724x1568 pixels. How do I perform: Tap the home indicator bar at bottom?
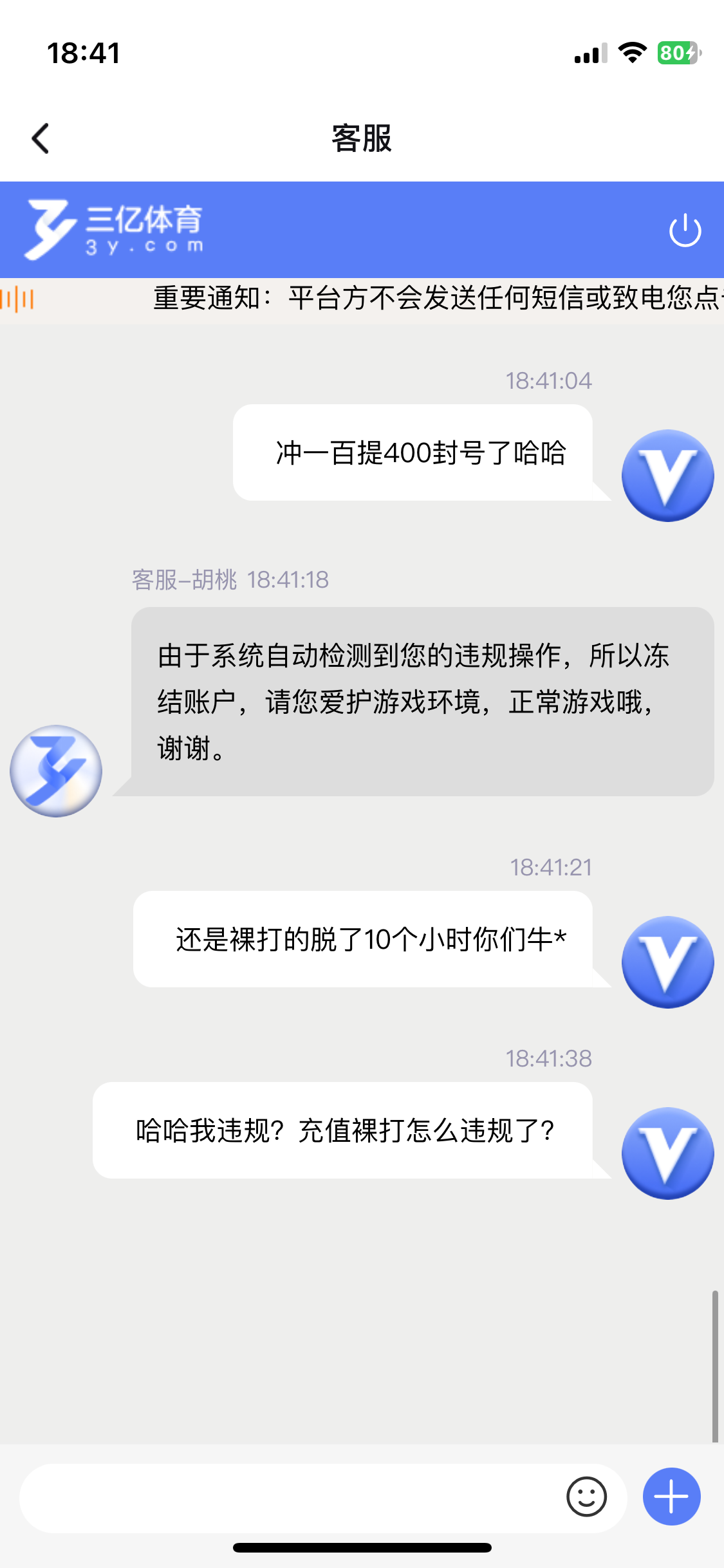[x=362, y=1548]
